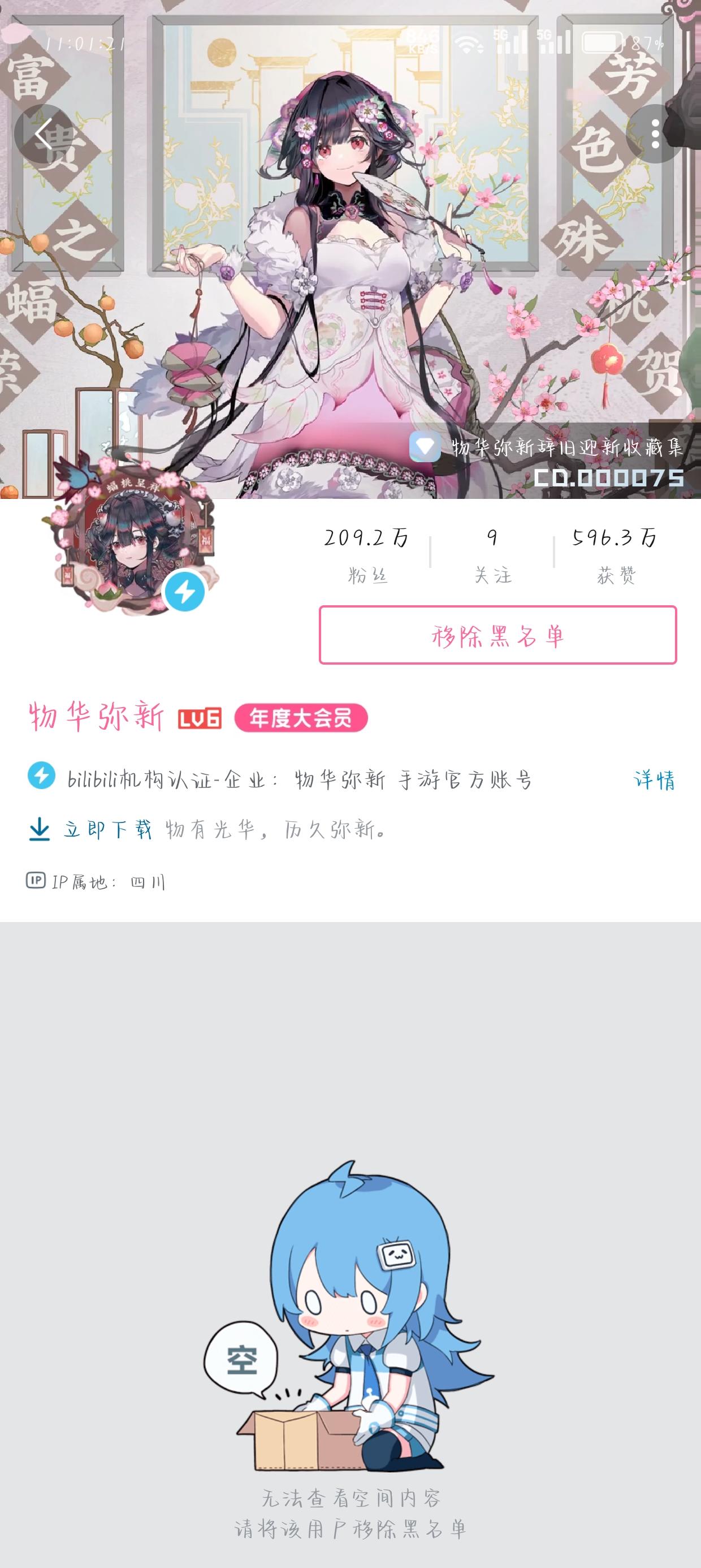701x1568 pixels.
Task: Expand the 物华弥新辞旧迎新收藏集 collection banner
Action: pos(566,448)
